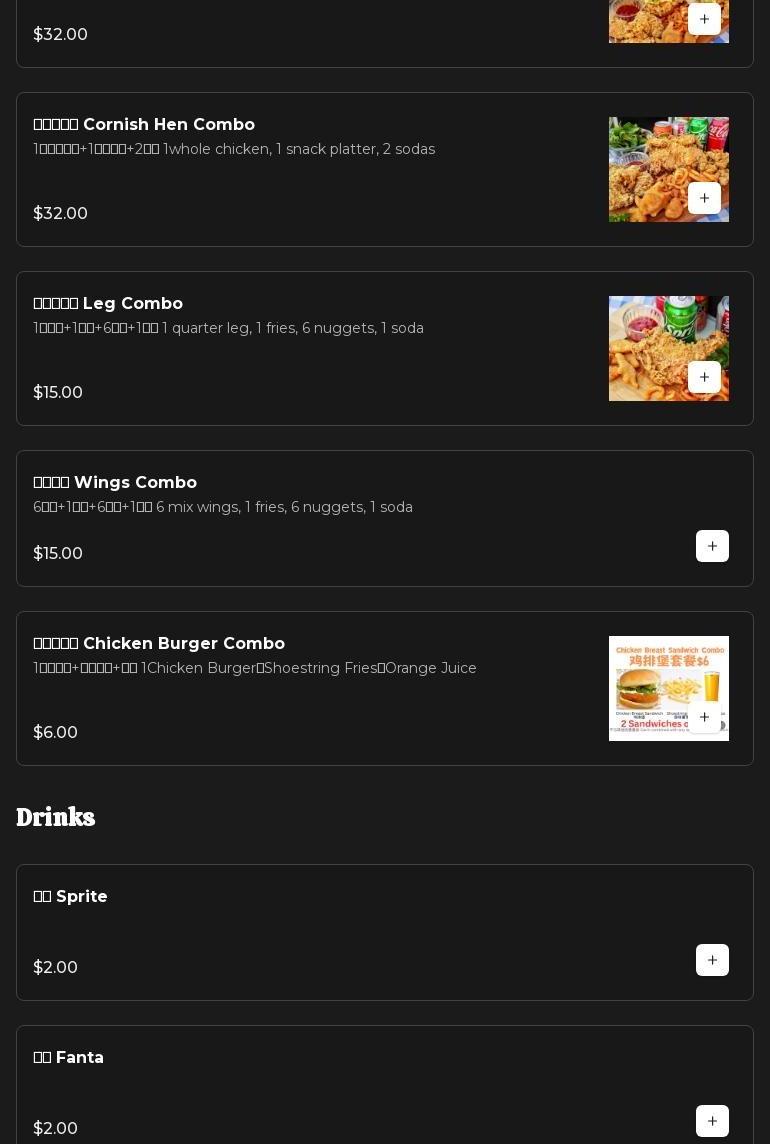
Task: Add Cornish Hen Combo to cart
Action: point(704,198)
